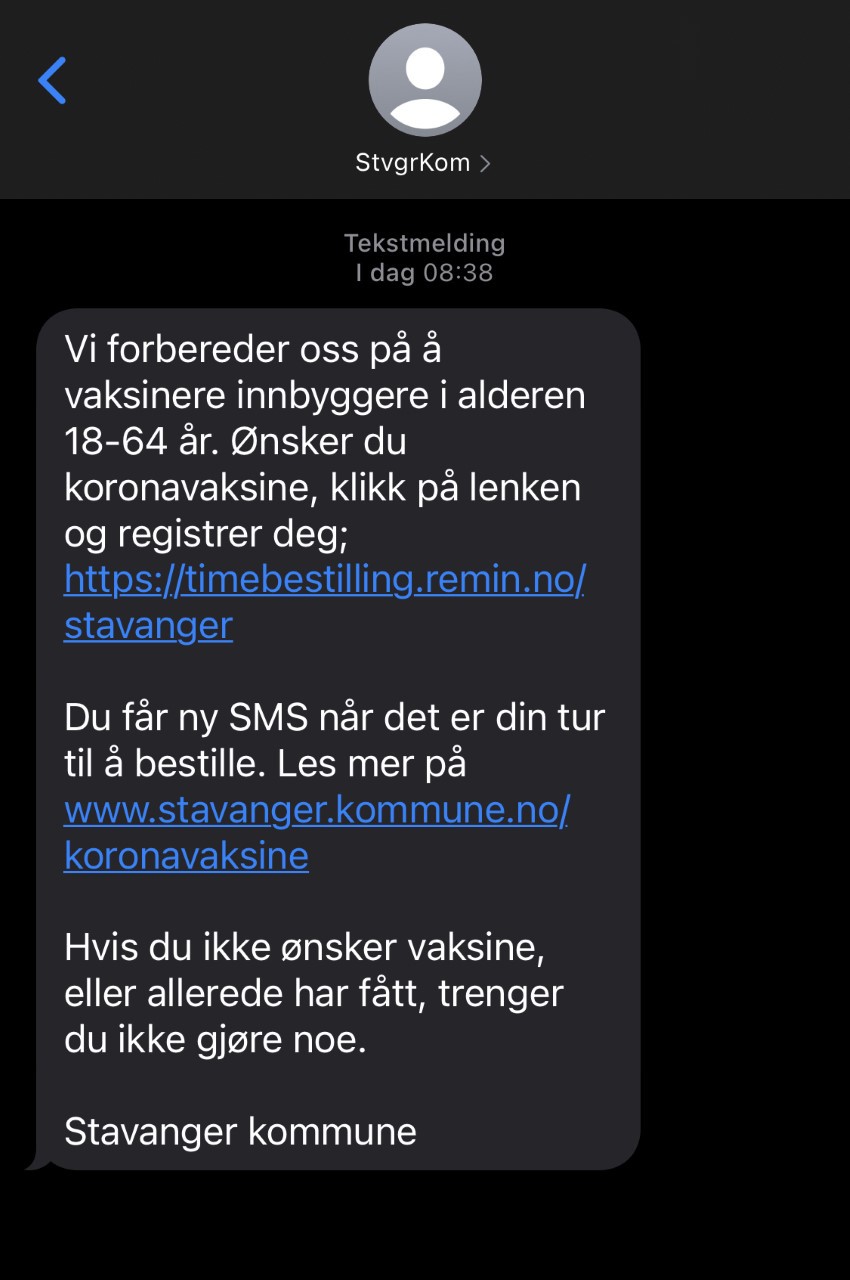
Task: Tap the text 'Stavanger kommune' at message end
Action: pyautogui.click(x=240, y=1131)
